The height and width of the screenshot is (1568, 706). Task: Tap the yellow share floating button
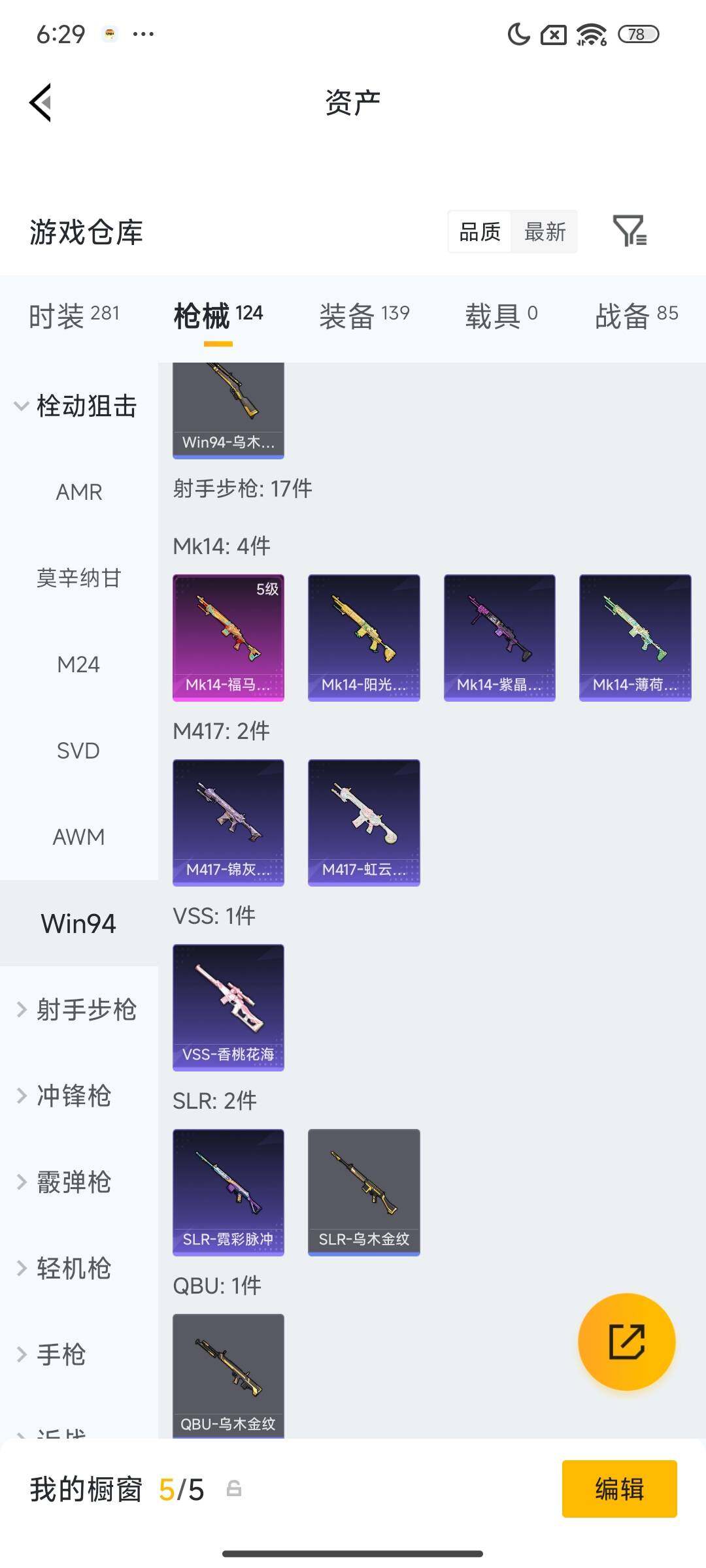626,1341
